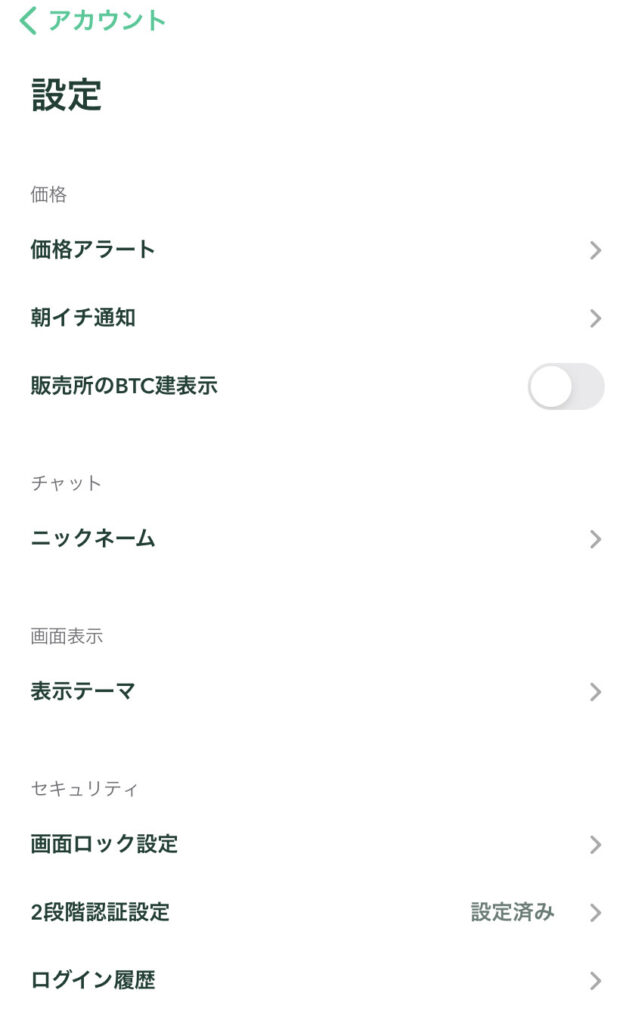Open ニックネーム setting
This screenshot has width=626, height=1024.
coord(313,539)
